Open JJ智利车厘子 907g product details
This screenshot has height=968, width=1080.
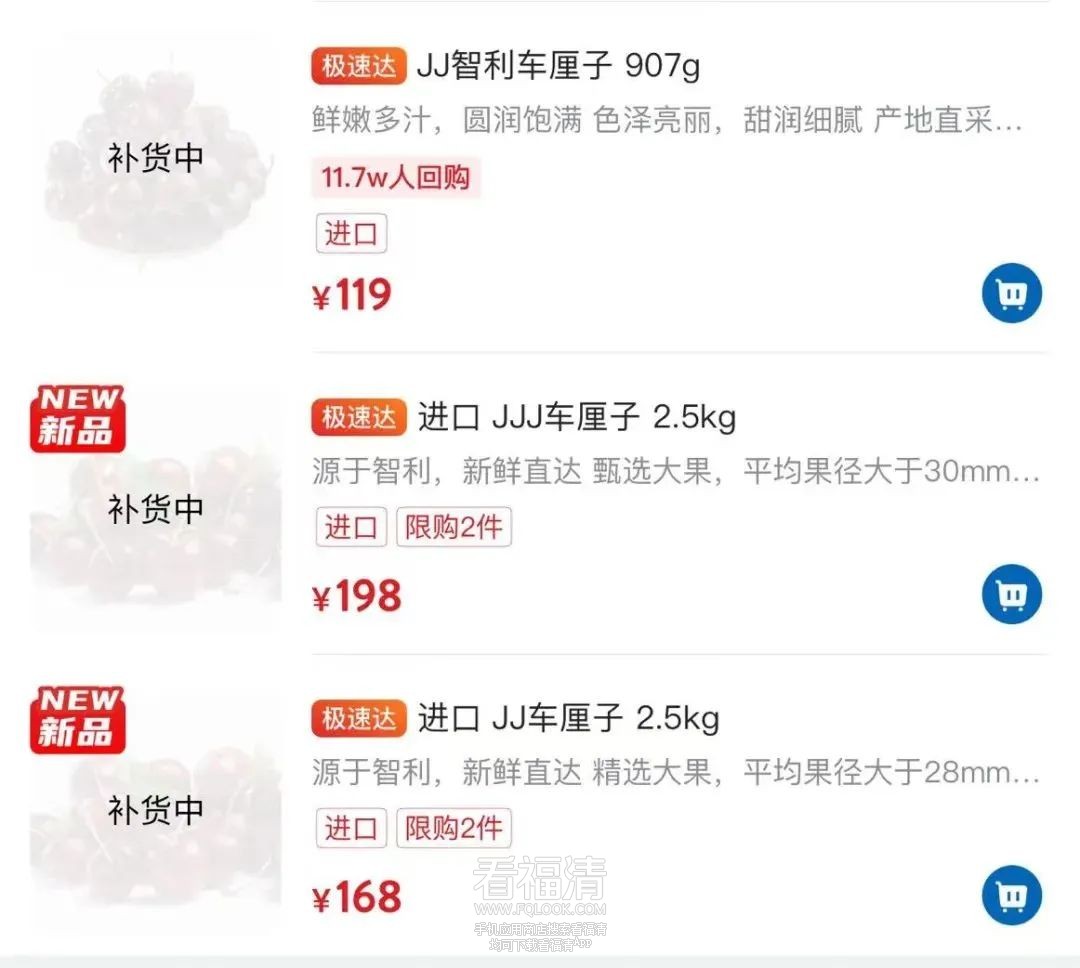click(x=558, y=67)
